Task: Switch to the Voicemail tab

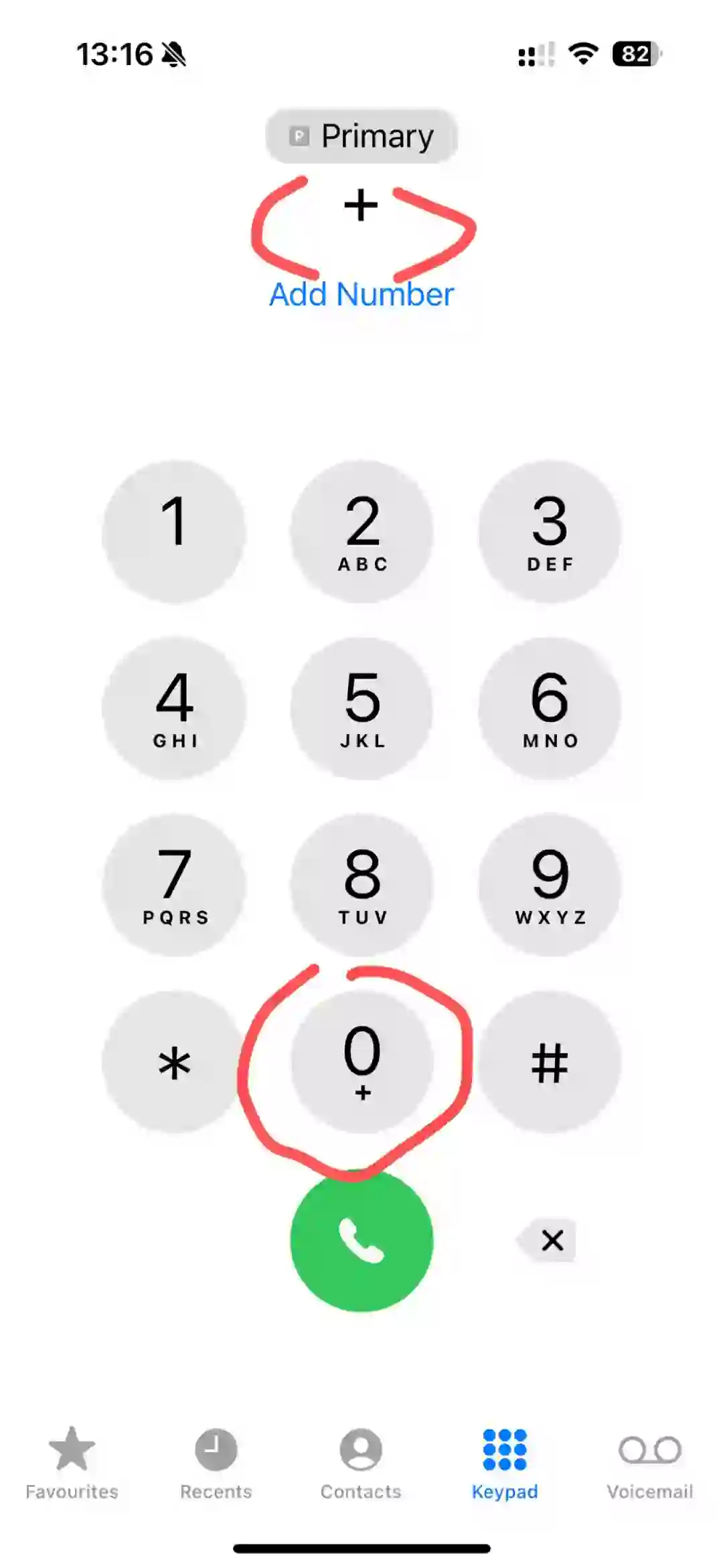Action: [x=649, y=1464]
